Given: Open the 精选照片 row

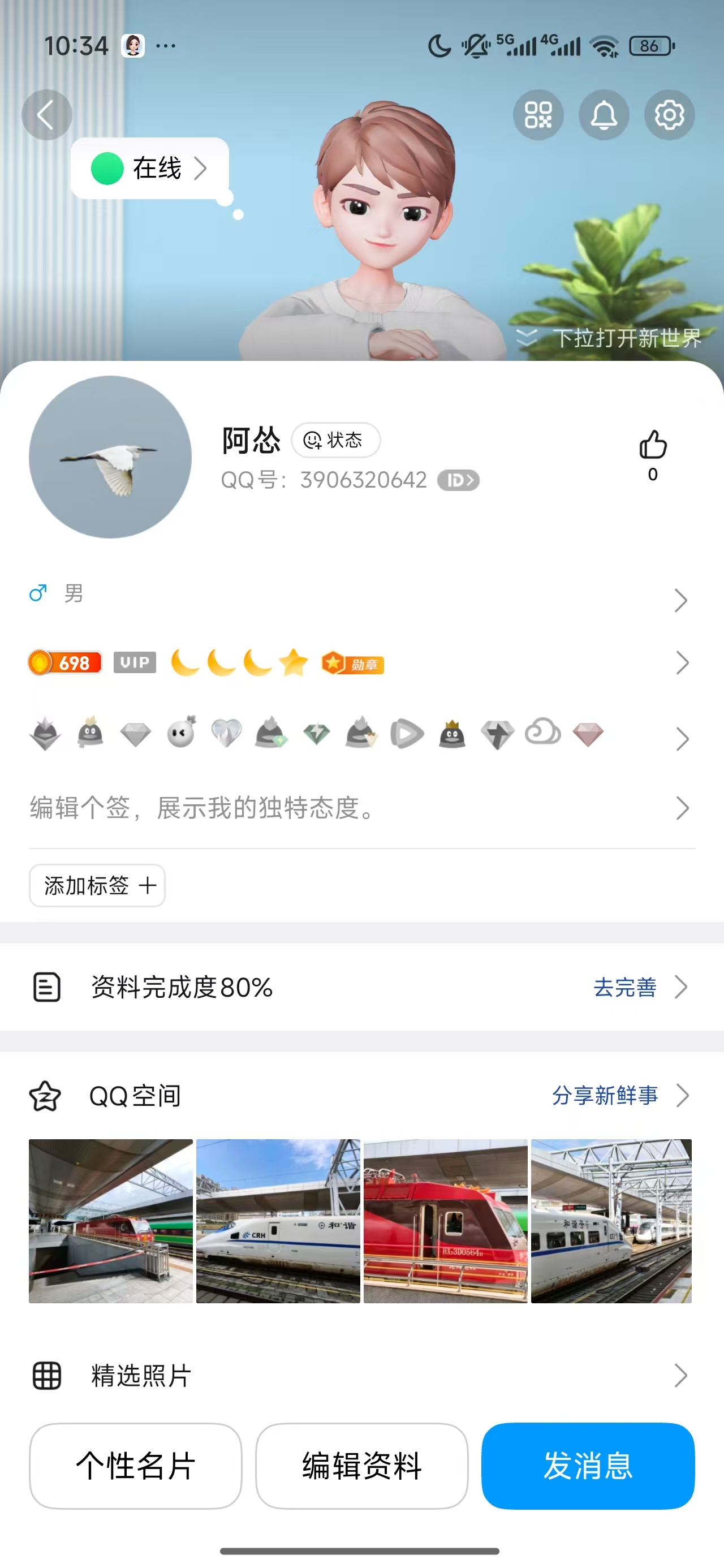Looking at the screenshot, I should 359,1376.
